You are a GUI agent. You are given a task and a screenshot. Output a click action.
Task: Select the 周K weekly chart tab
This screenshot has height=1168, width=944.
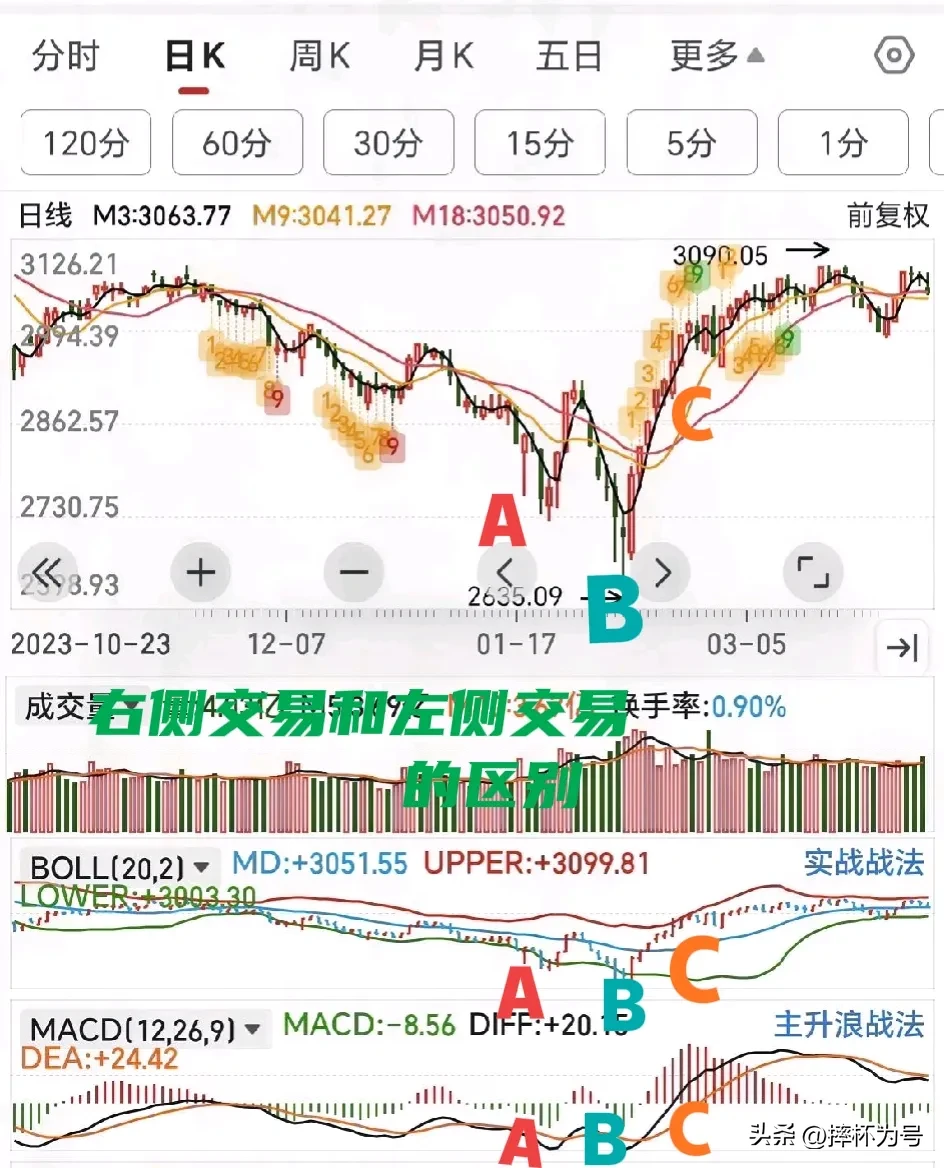319,56
